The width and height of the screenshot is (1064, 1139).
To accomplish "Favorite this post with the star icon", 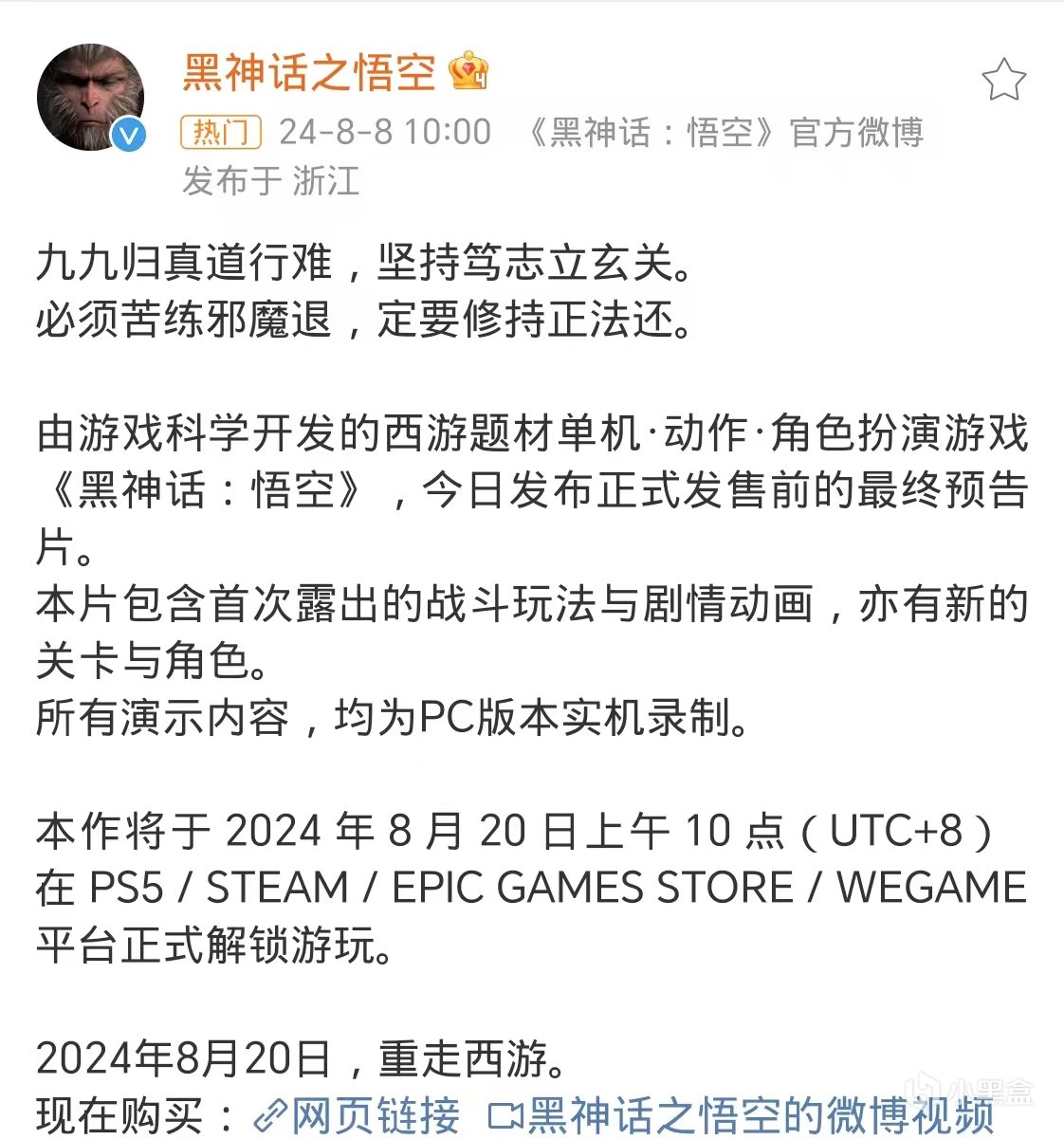I will [1002, 81].
